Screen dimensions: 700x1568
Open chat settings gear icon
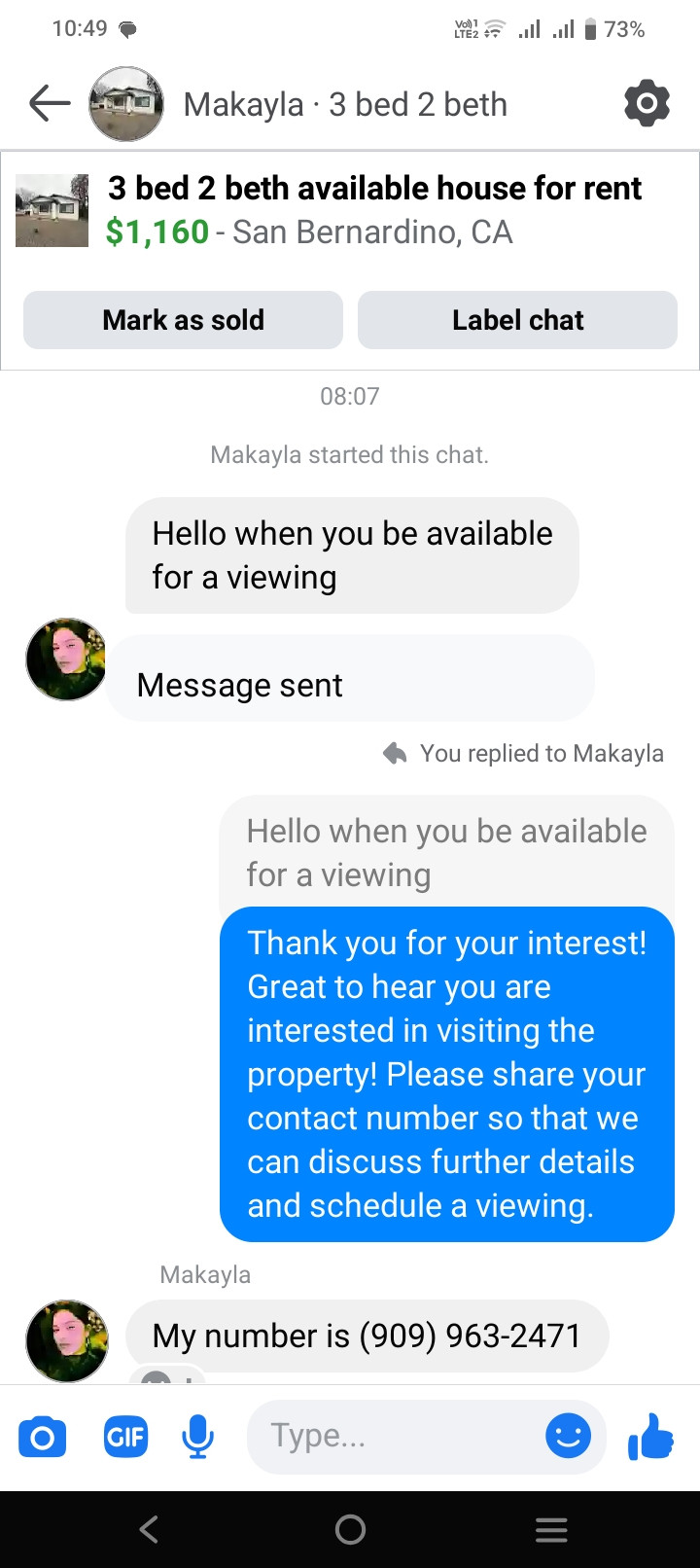click(647, 103)
